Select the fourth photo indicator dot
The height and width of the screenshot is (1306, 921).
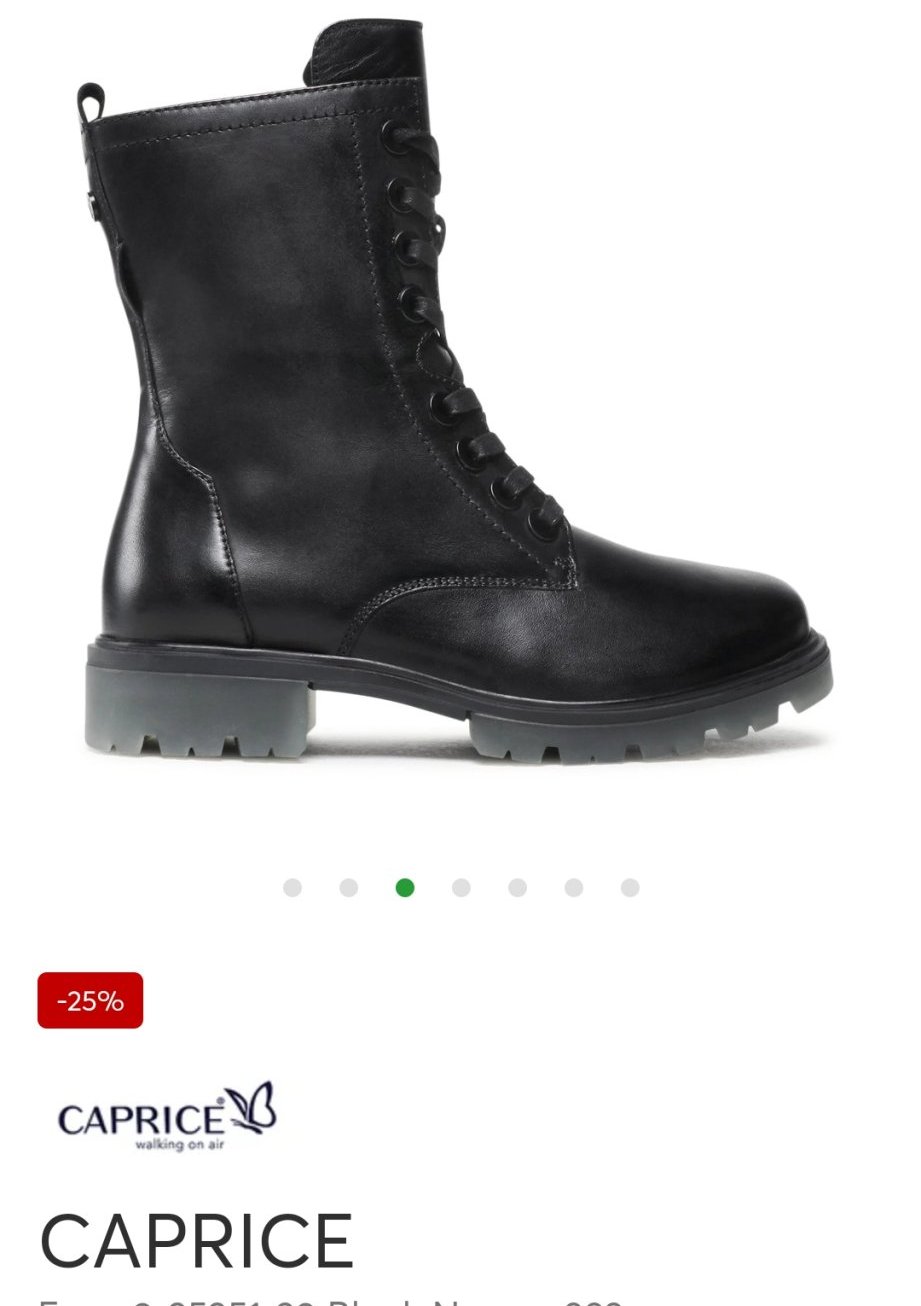point(461,888)
